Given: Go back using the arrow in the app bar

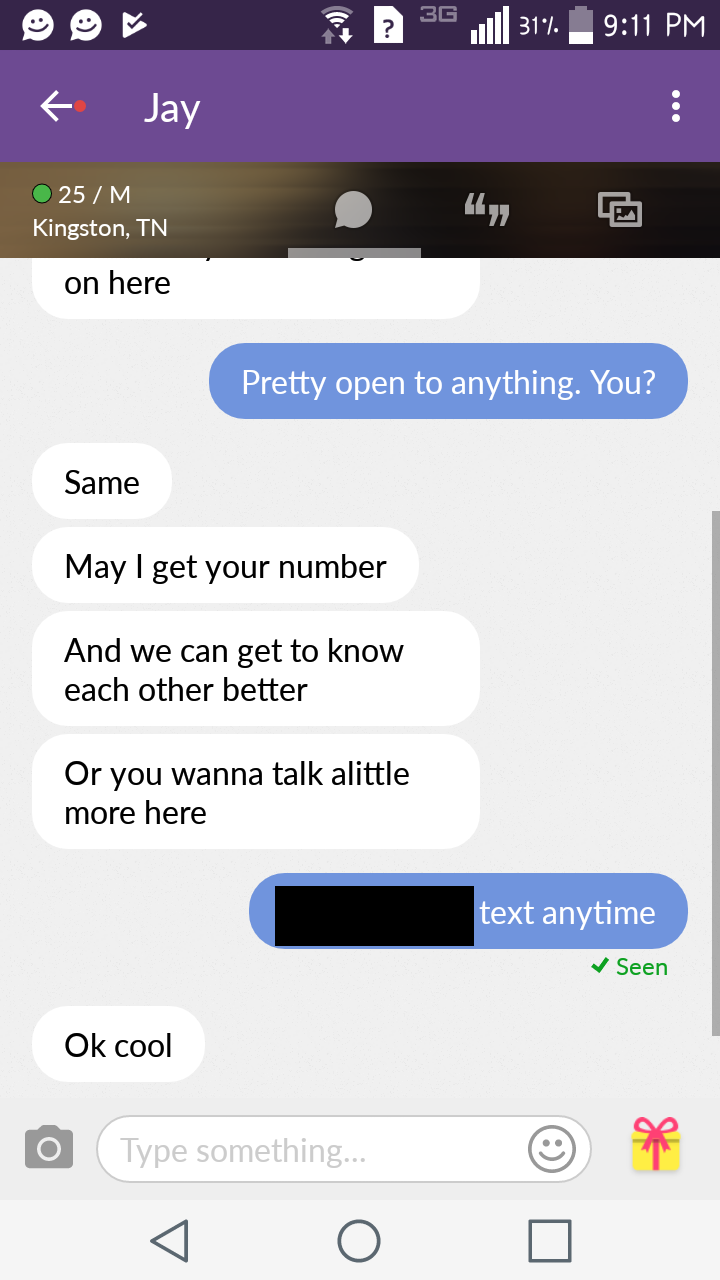Looking at the screenshot, I should point(57,106).
